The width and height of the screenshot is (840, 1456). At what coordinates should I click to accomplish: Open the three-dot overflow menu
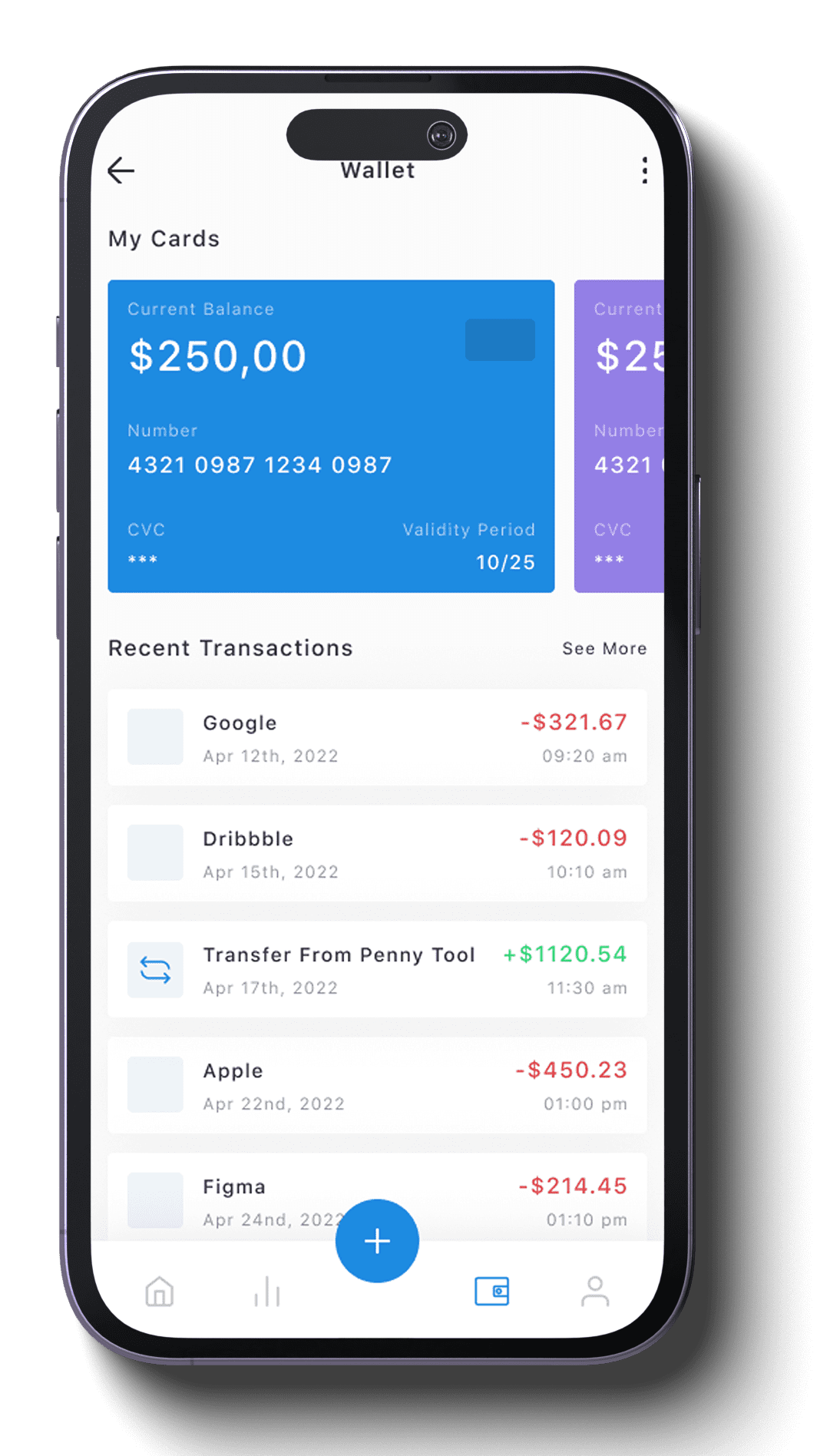(644, 170)
